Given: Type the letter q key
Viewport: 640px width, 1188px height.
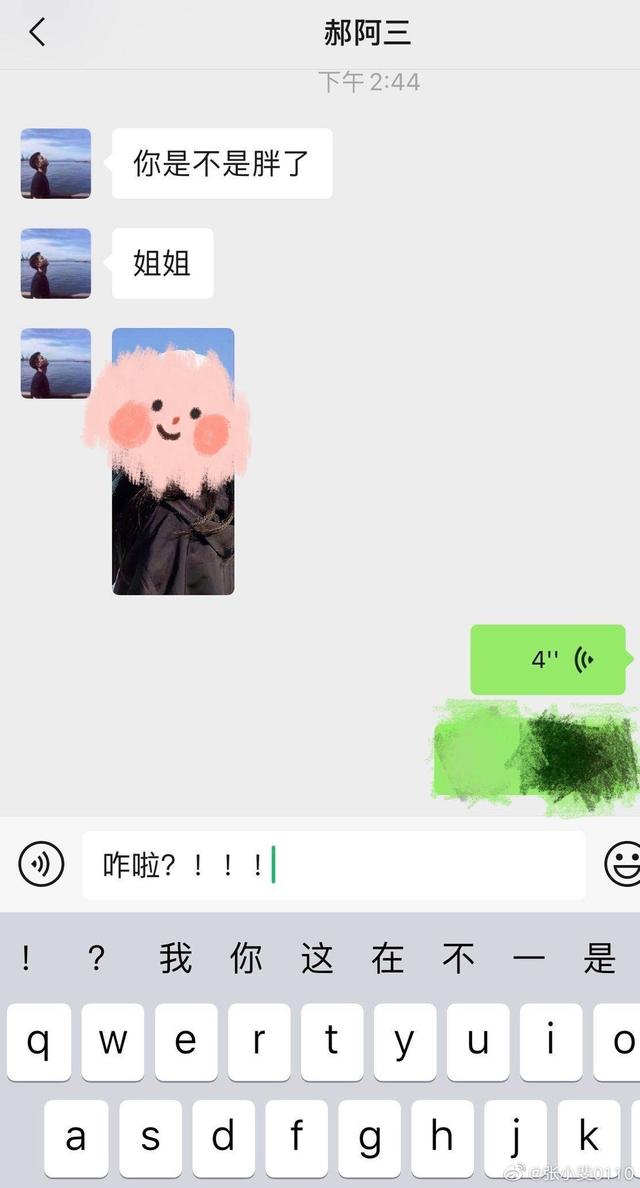Looking at the screenshot, I should 39,1043.
